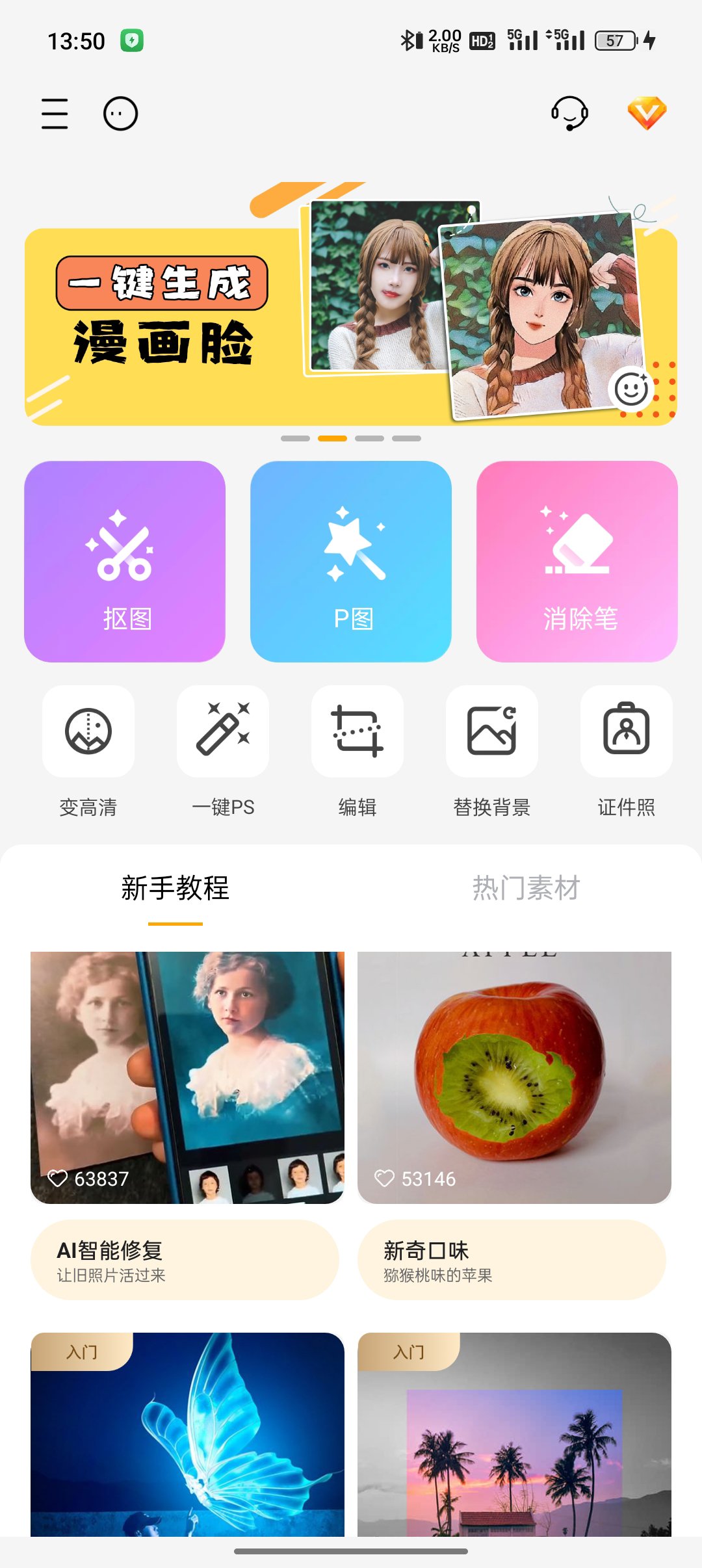Switch to the 新手教程 tab

(x=175, y=889)
